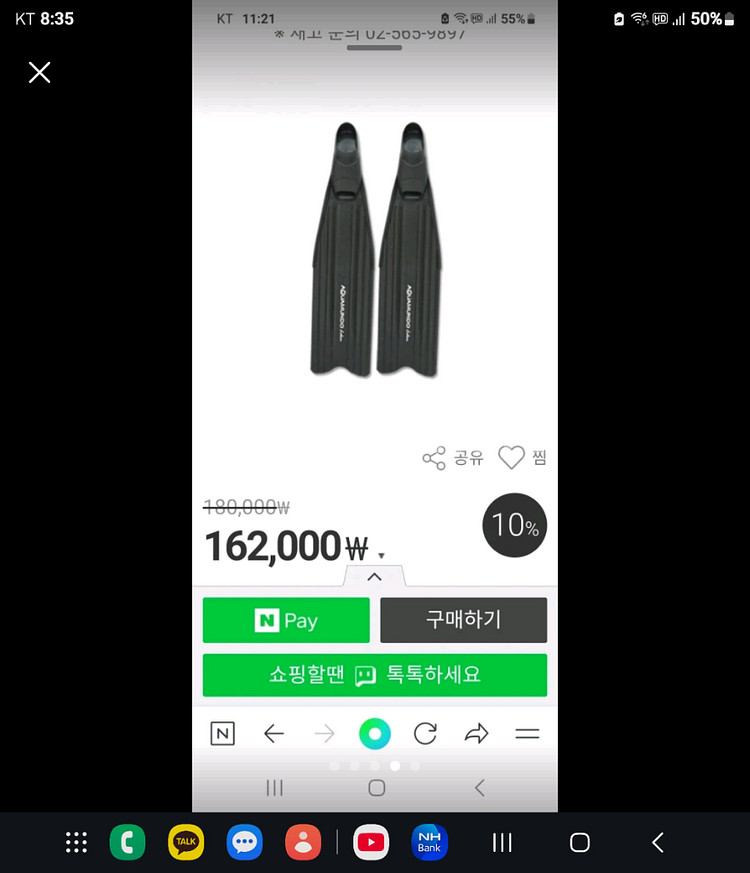
Task: Open the NH Bank app
Action: coord(429,842)
